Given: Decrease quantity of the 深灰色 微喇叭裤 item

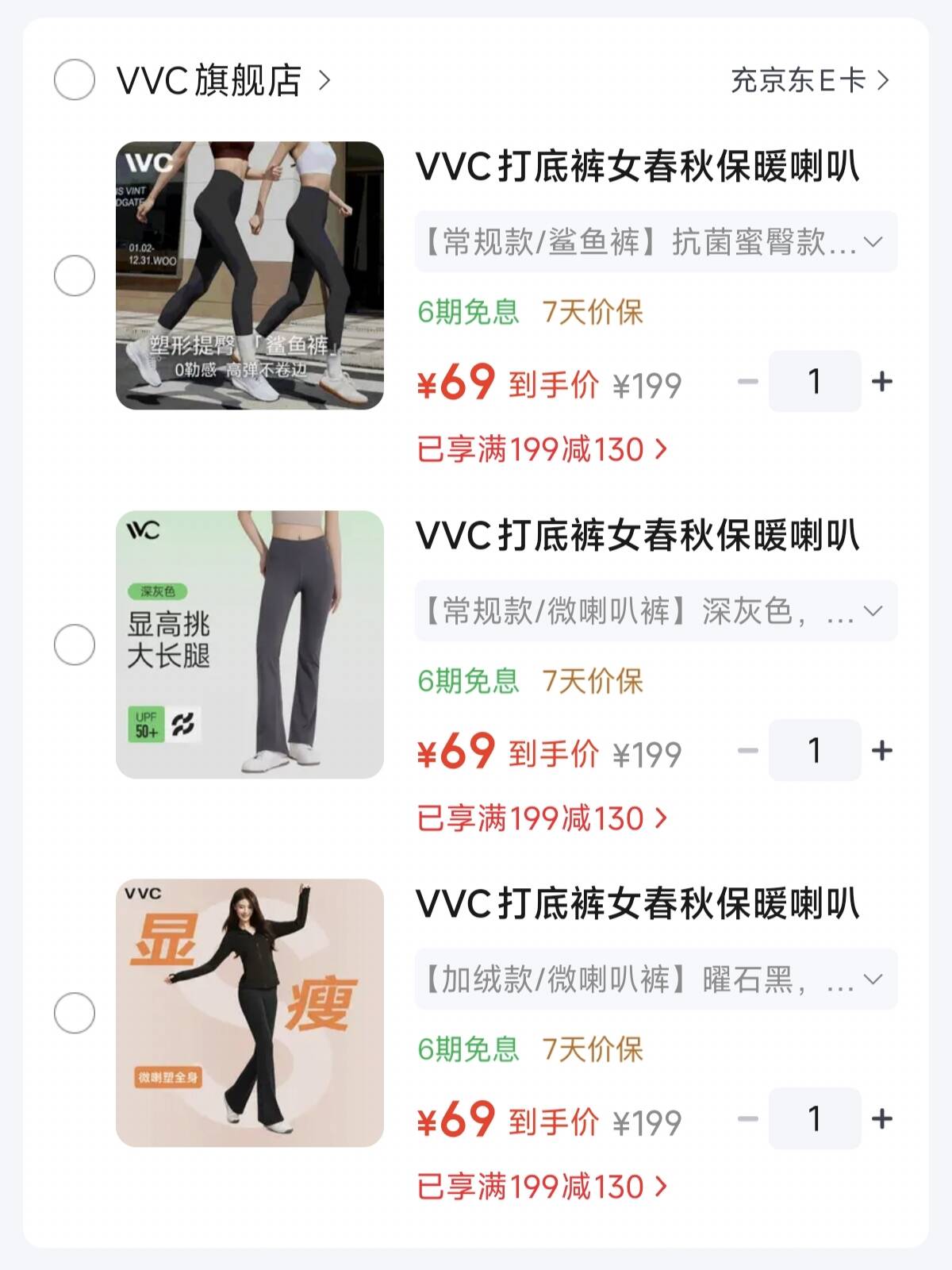Looking at the screenshot, I should 748,750.
